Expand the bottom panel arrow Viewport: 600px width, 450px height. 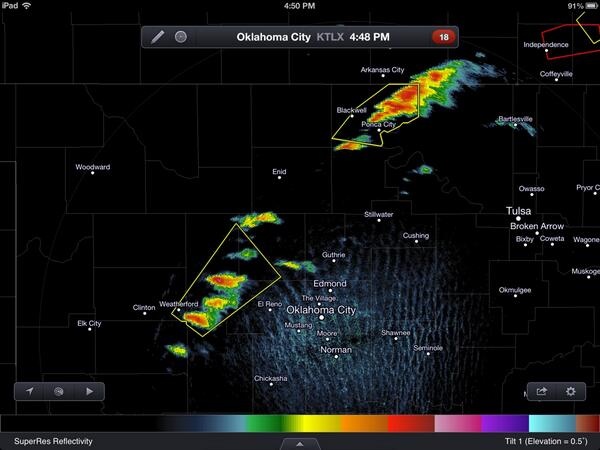300,442
